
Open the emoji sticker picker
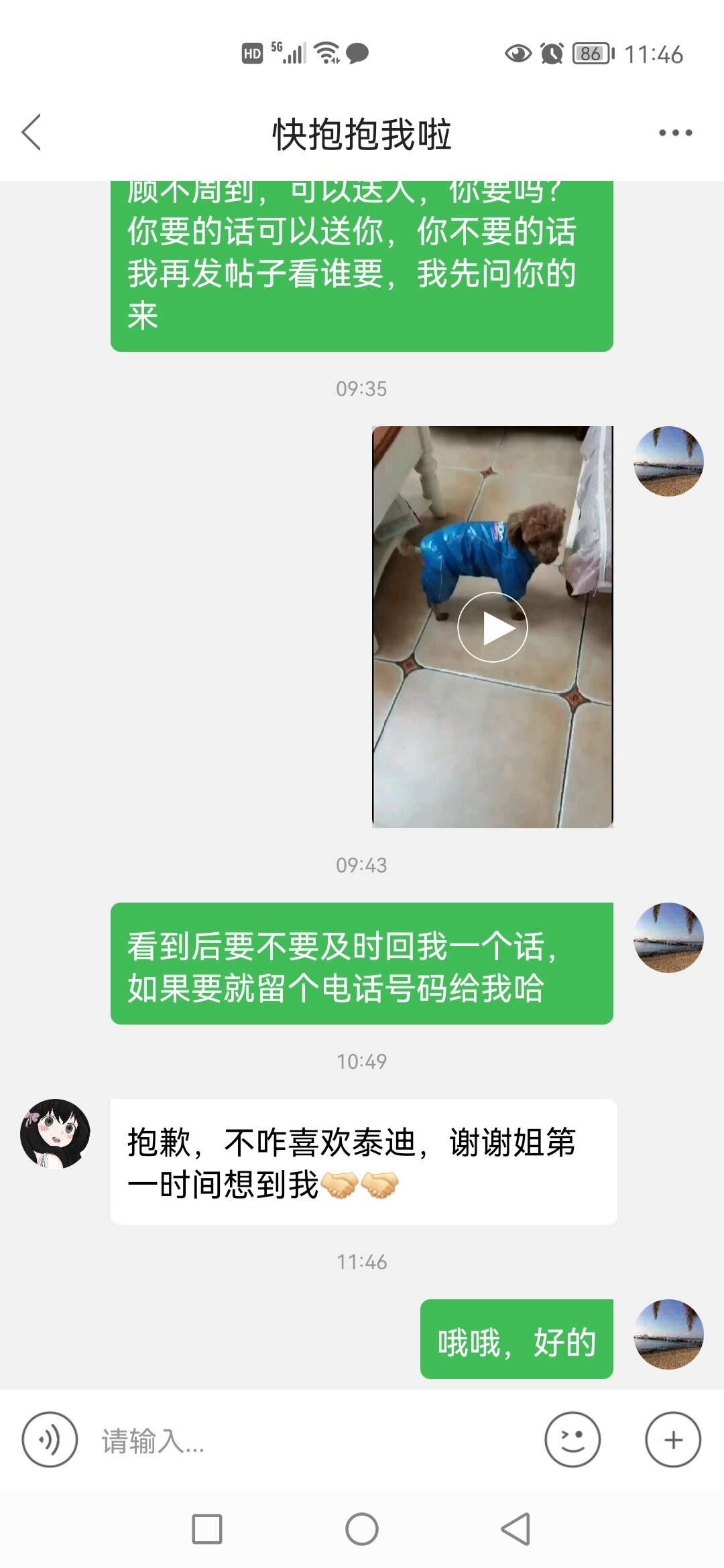tap(572, 1440)
